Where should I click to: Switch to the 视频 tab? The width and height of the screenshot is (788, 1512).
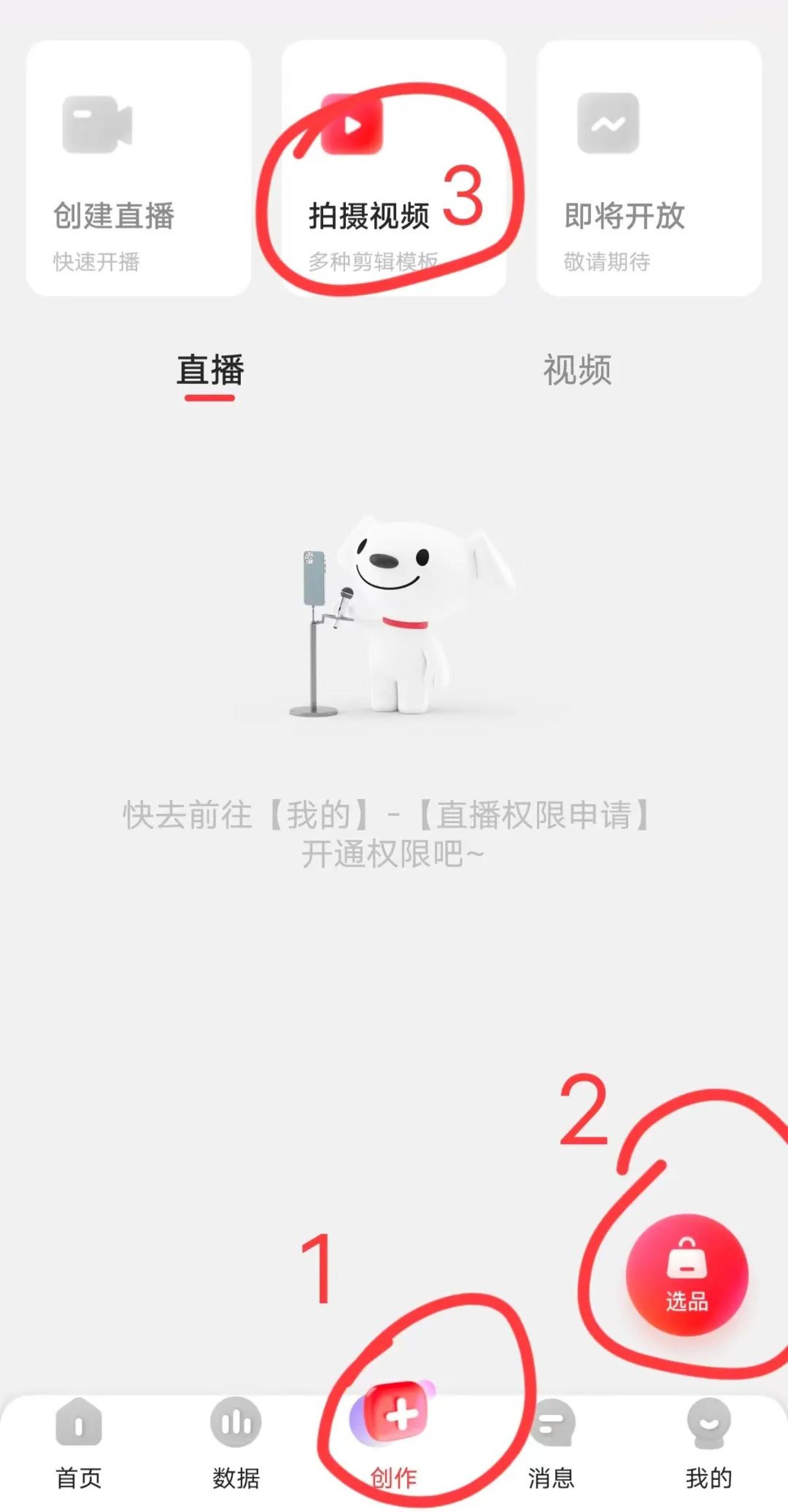[x=578, y=370]
